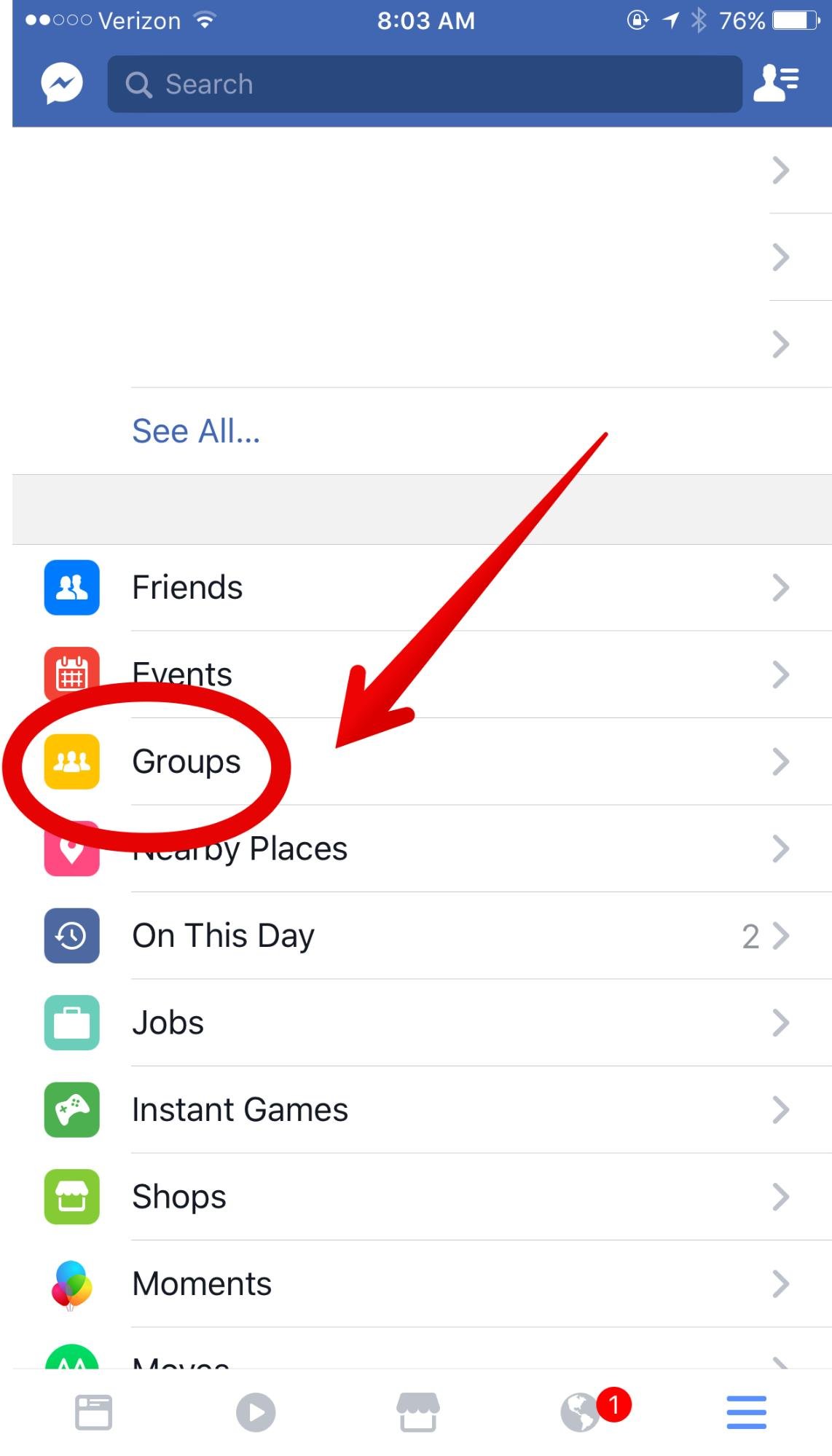This screenshot has height=1456, width=832.
Task: Open Instant Games
Action: click(423, 1110)
